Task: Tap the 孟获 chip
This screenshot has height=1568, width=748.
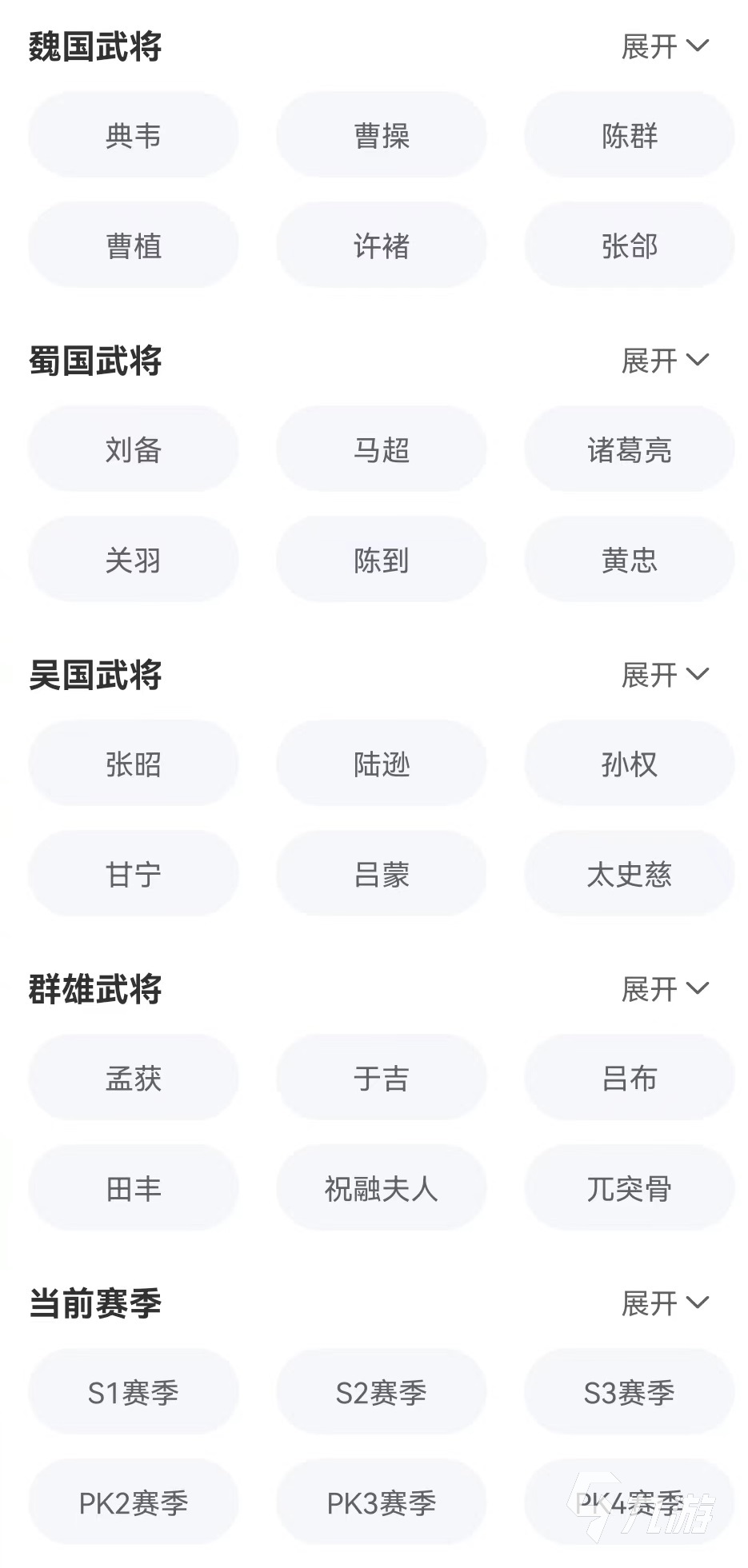Action: (134, 1078)
